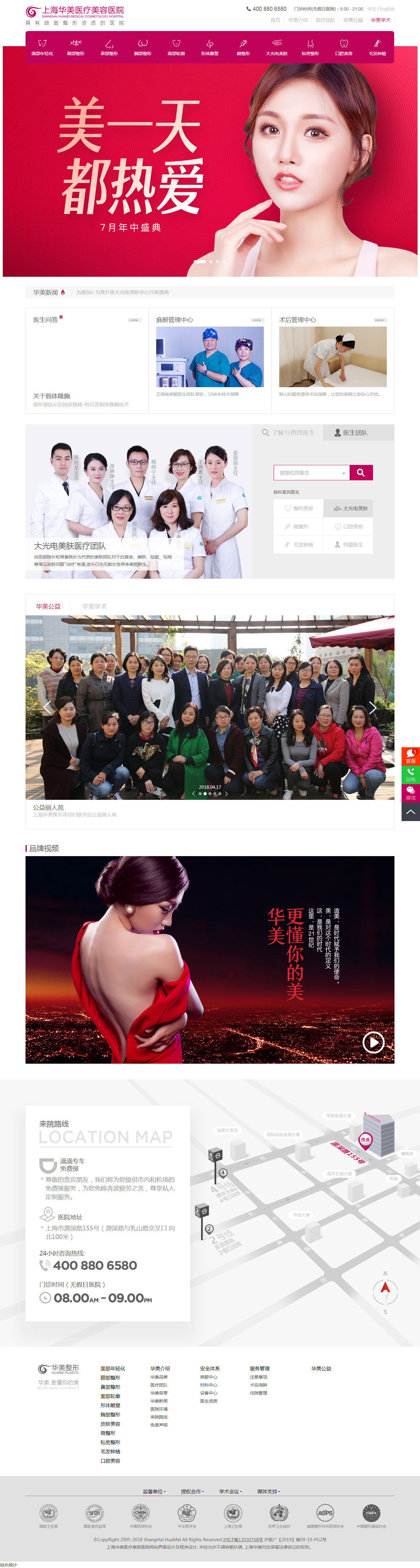Expand the 按部位找医生 dropdown

point(311,473)
